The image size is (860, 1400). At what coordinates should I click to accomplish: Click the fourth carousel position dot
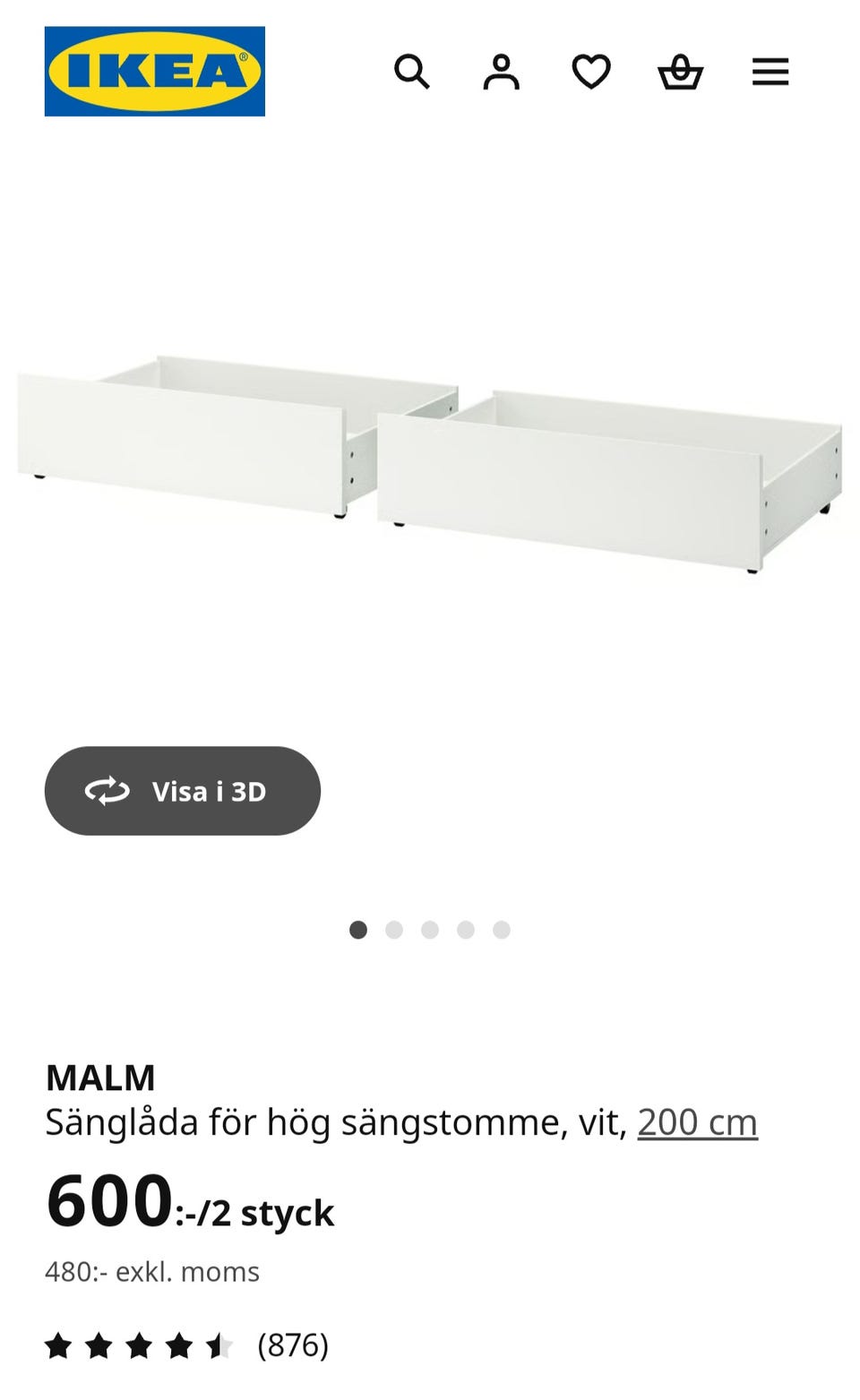466,930
